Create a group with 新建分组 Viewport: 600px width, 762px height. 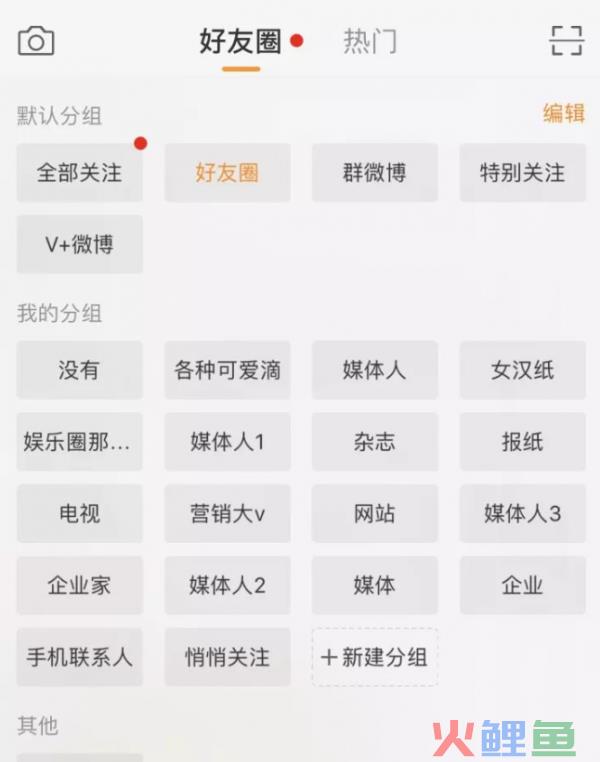click(x=375, y=658)
